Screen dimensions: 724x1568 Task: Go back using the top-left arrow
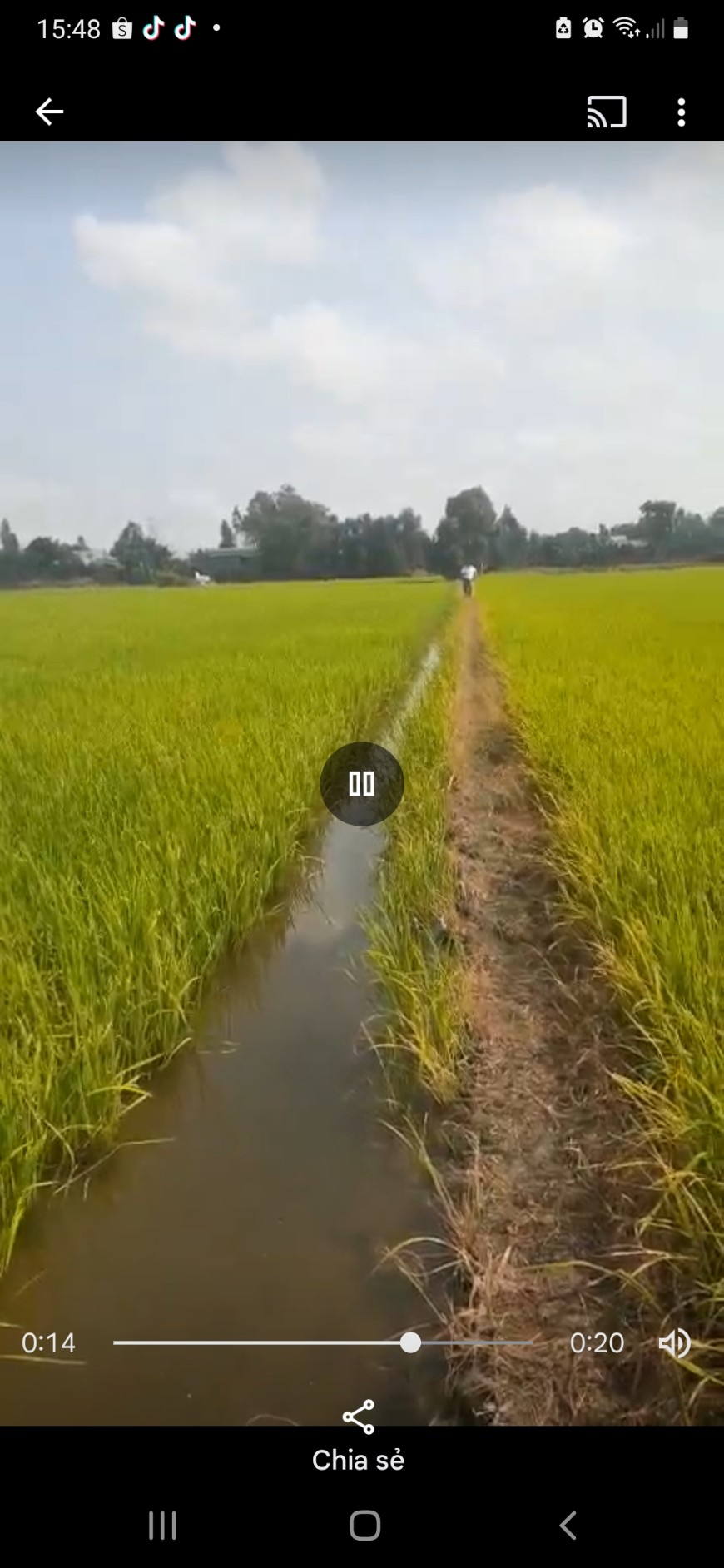pyautogui.click(x=49, y=112)
